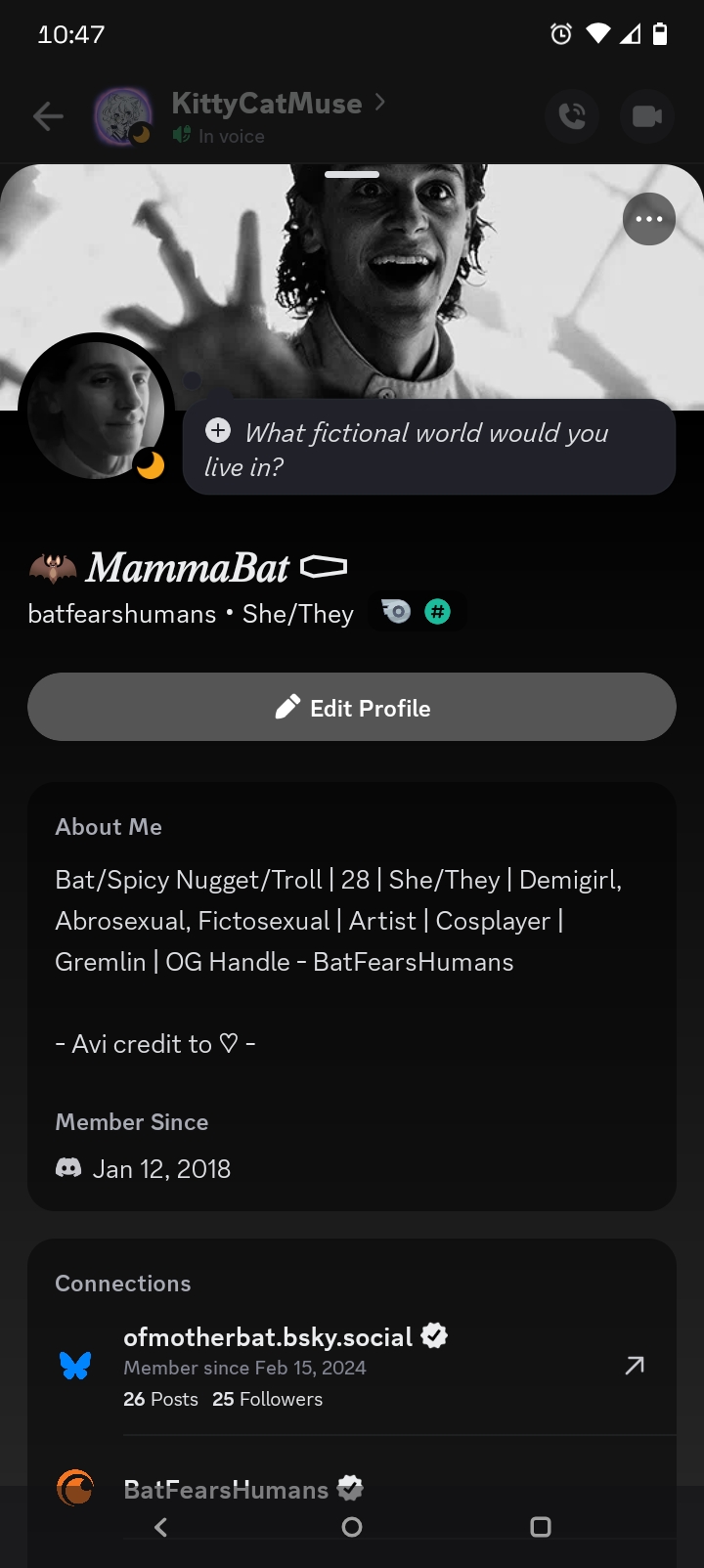Open KittyCatMuse's chat details
The width and height of the screenshot is (704, 1568).
[266, 104]
